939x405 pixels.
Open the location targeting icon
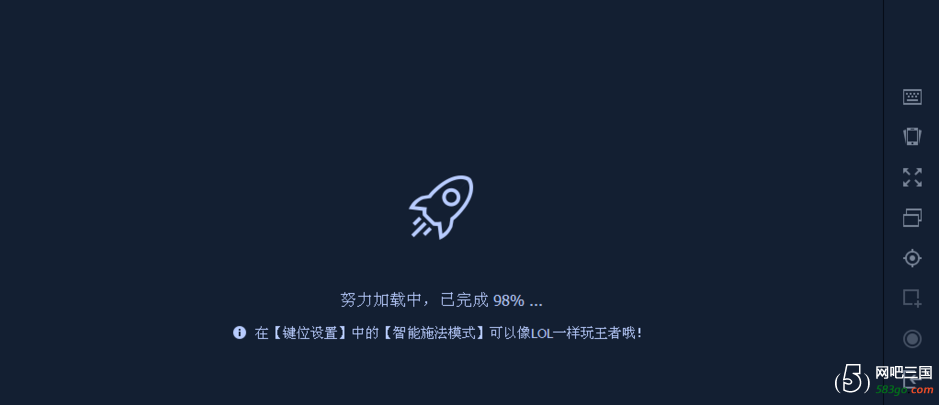coord(912,258)
